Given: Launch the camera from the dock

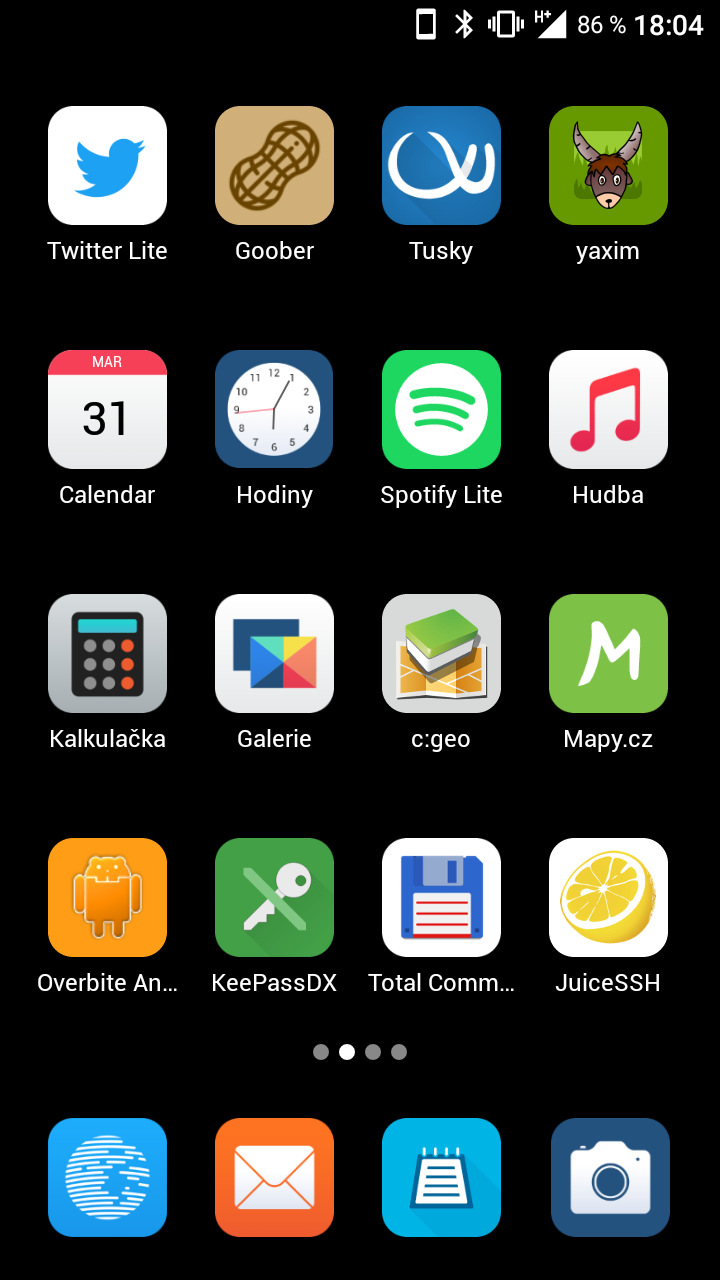Looking at the screenshot, I should click(609, 1178).
